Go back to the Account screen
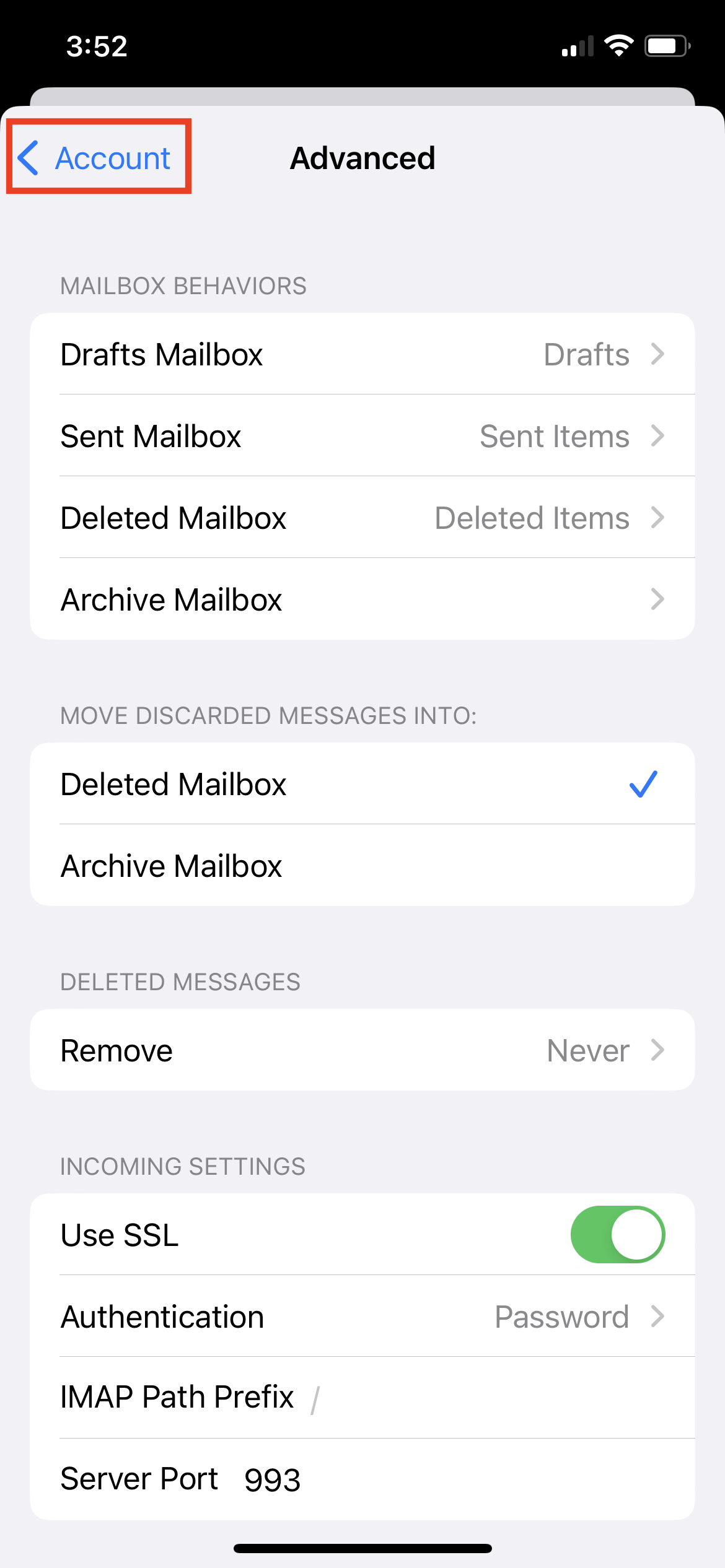The width and height of the screenshot is (725, 1568). pos(95,158)
